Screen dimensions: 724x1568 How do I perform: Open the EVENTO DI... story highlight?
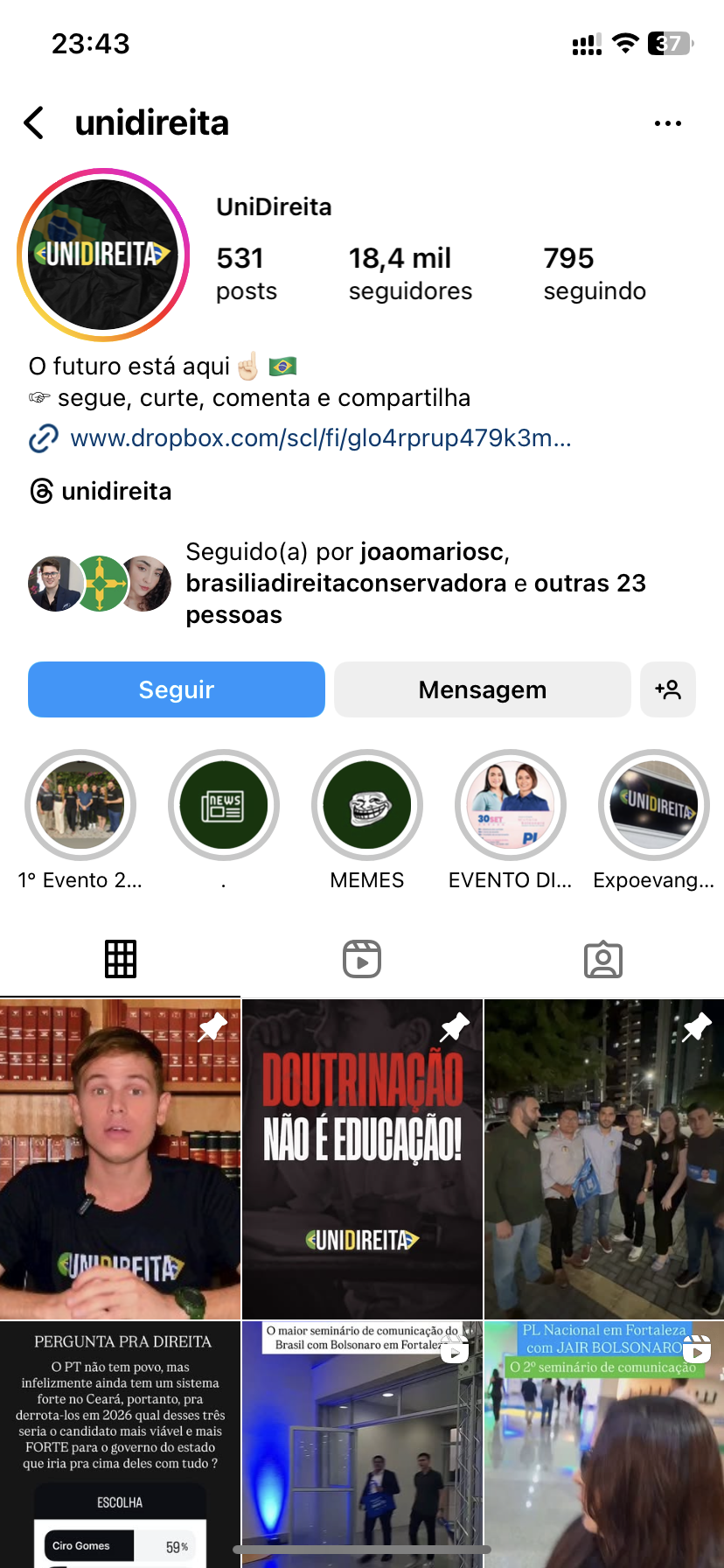[x=511, y=806]
